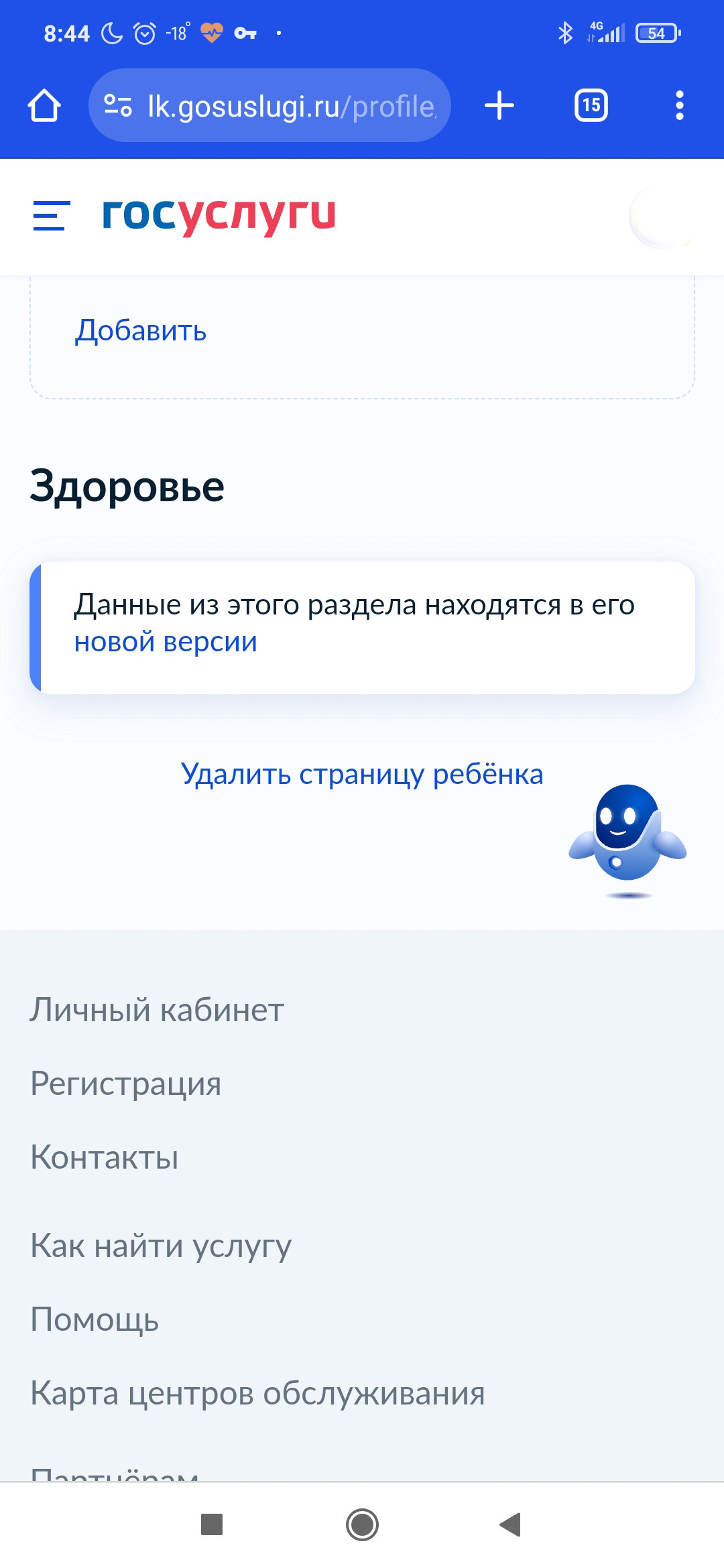Open the Регистрация footer link
Image resolution: width=724 pixels, height=1568 pixels.
click(126, 1084)
